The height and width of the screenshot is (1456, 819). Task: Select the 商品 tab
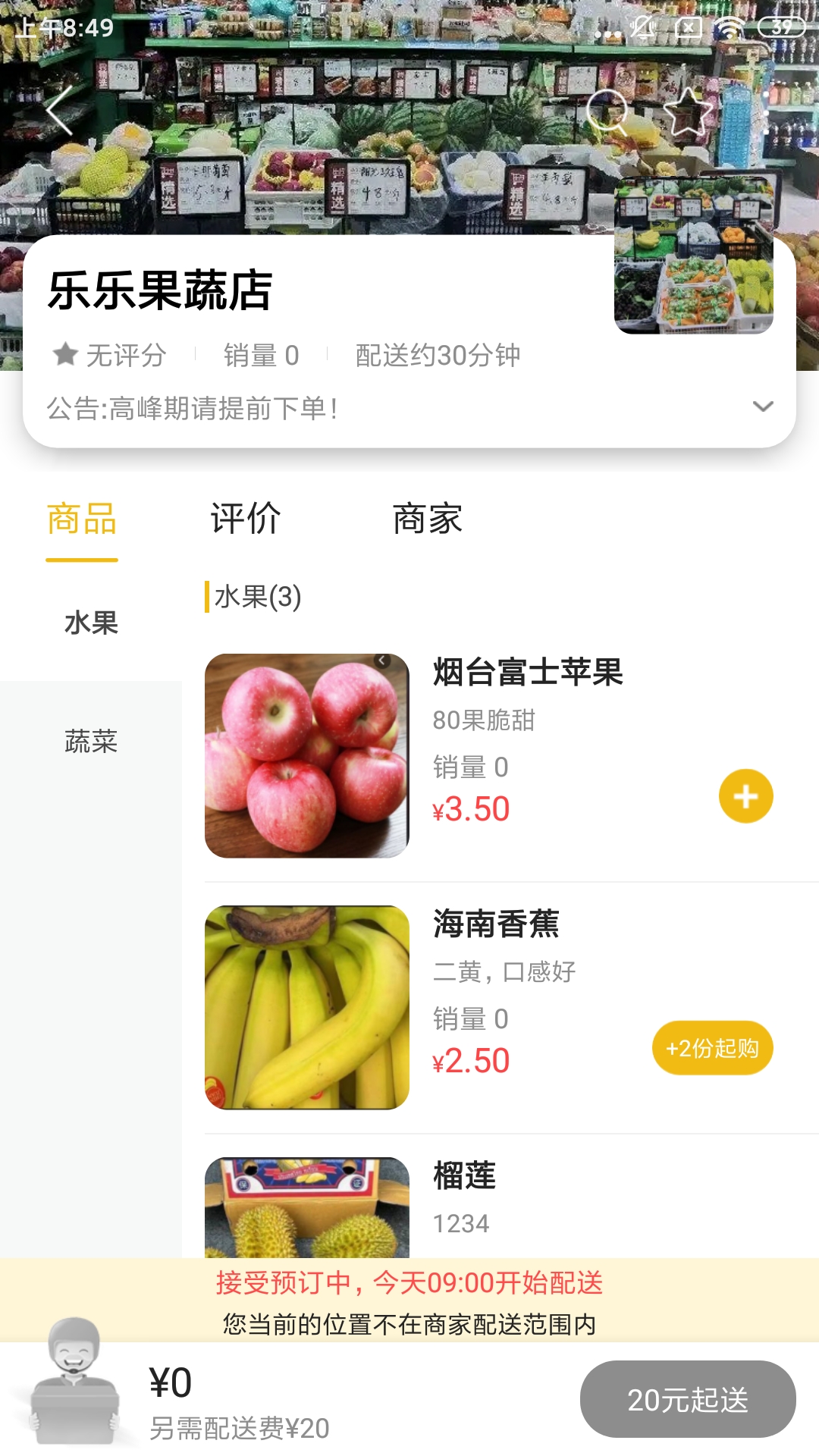click(82, 519)
